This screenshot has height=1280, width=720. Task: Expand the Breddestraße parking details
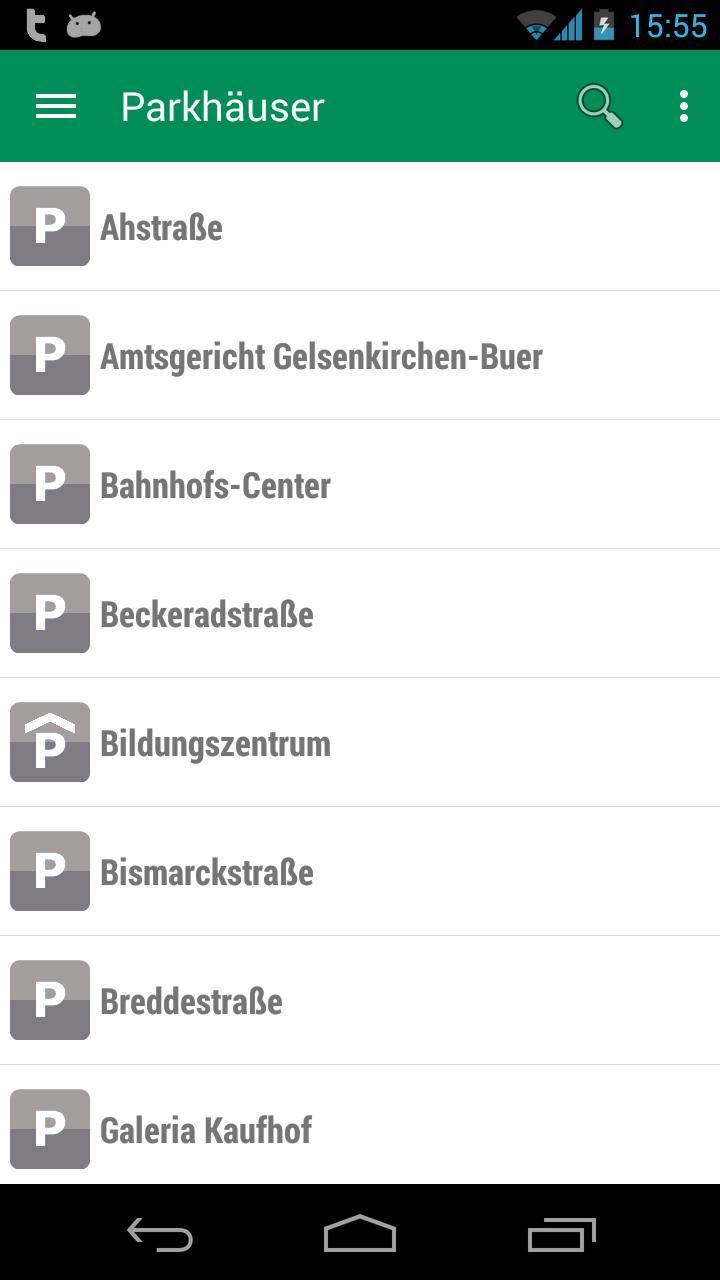(300, 999)
